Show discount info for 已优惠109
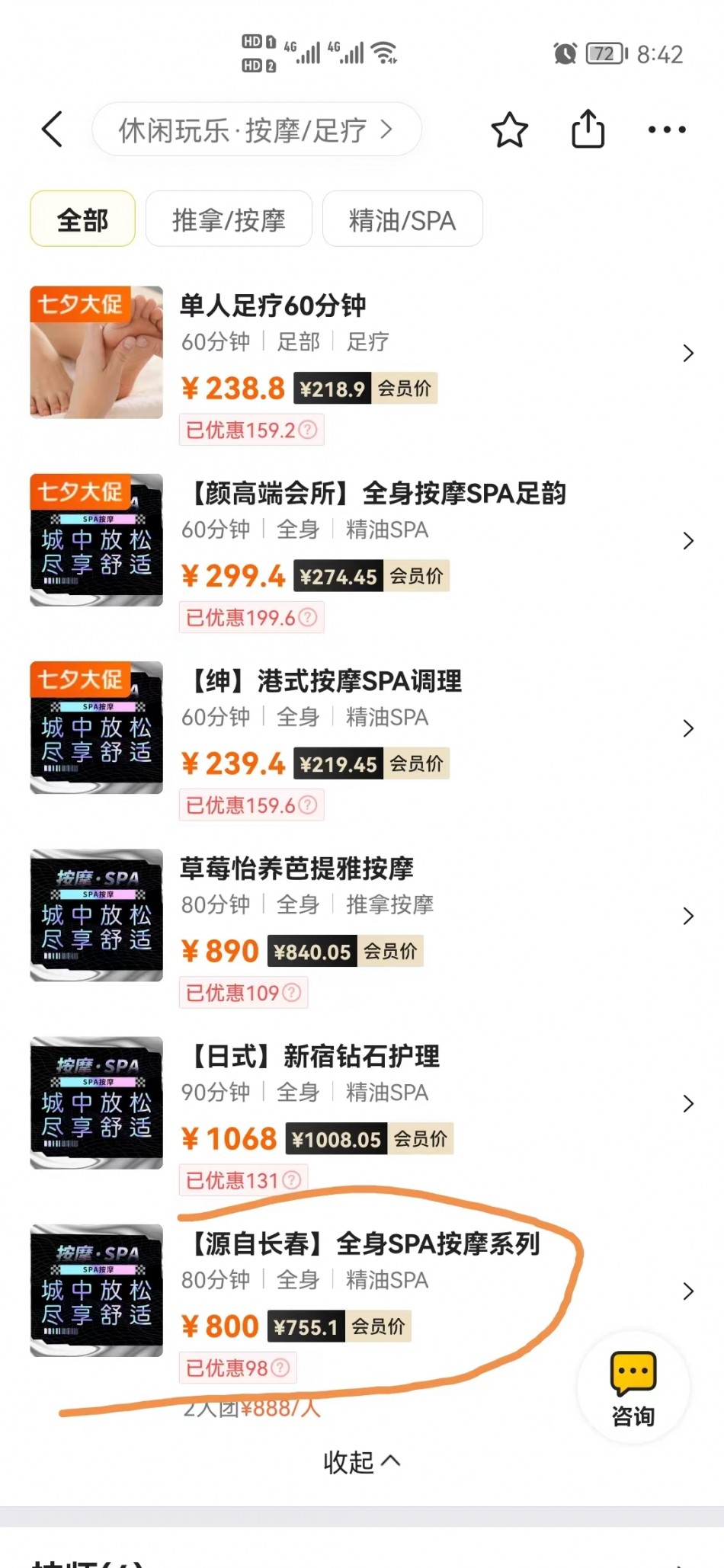Screen dimensions: 724x1568 click(292, 993)
